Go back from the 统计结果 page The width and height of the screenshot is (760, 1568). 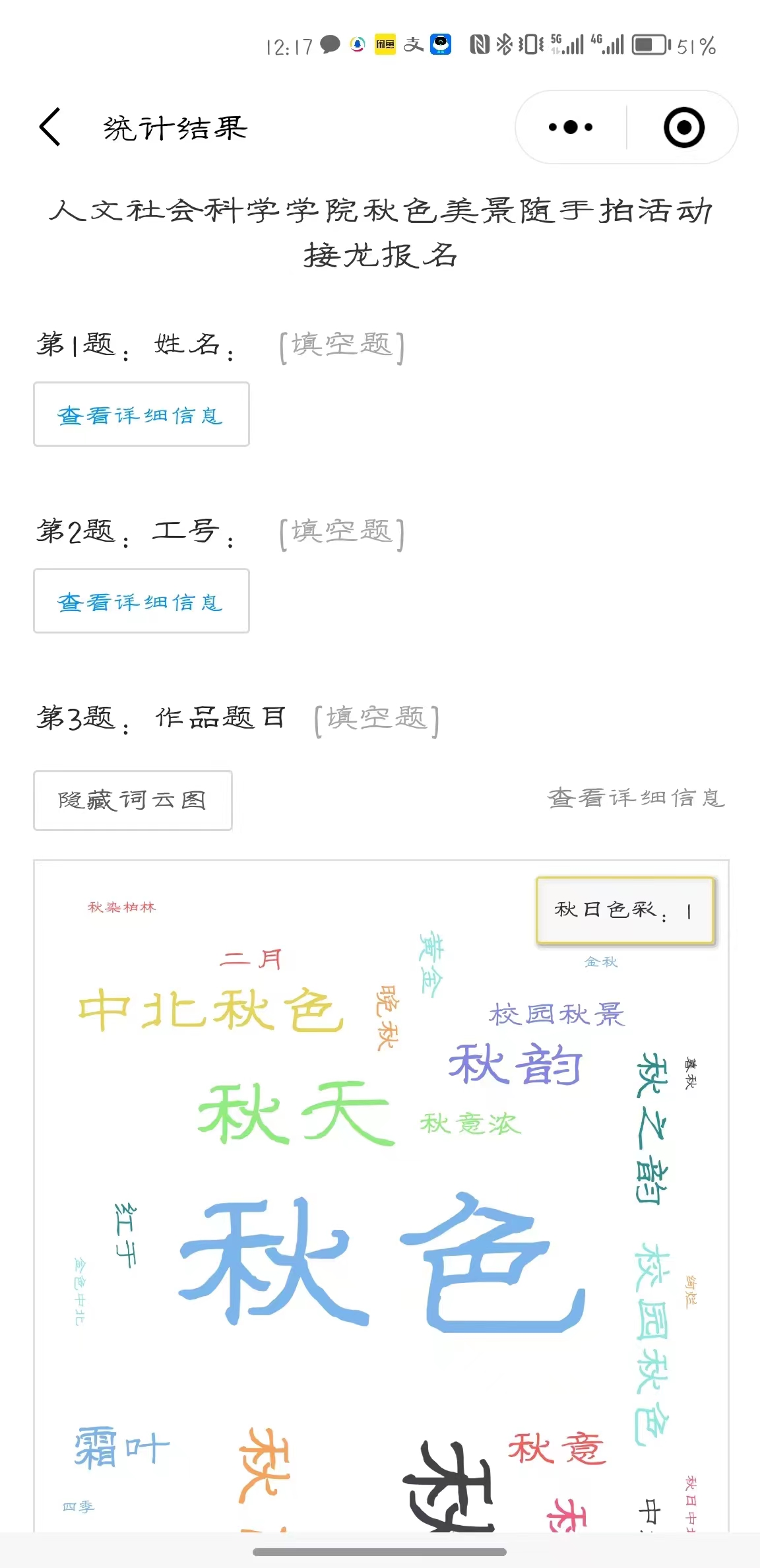click(x=50, y=127)
